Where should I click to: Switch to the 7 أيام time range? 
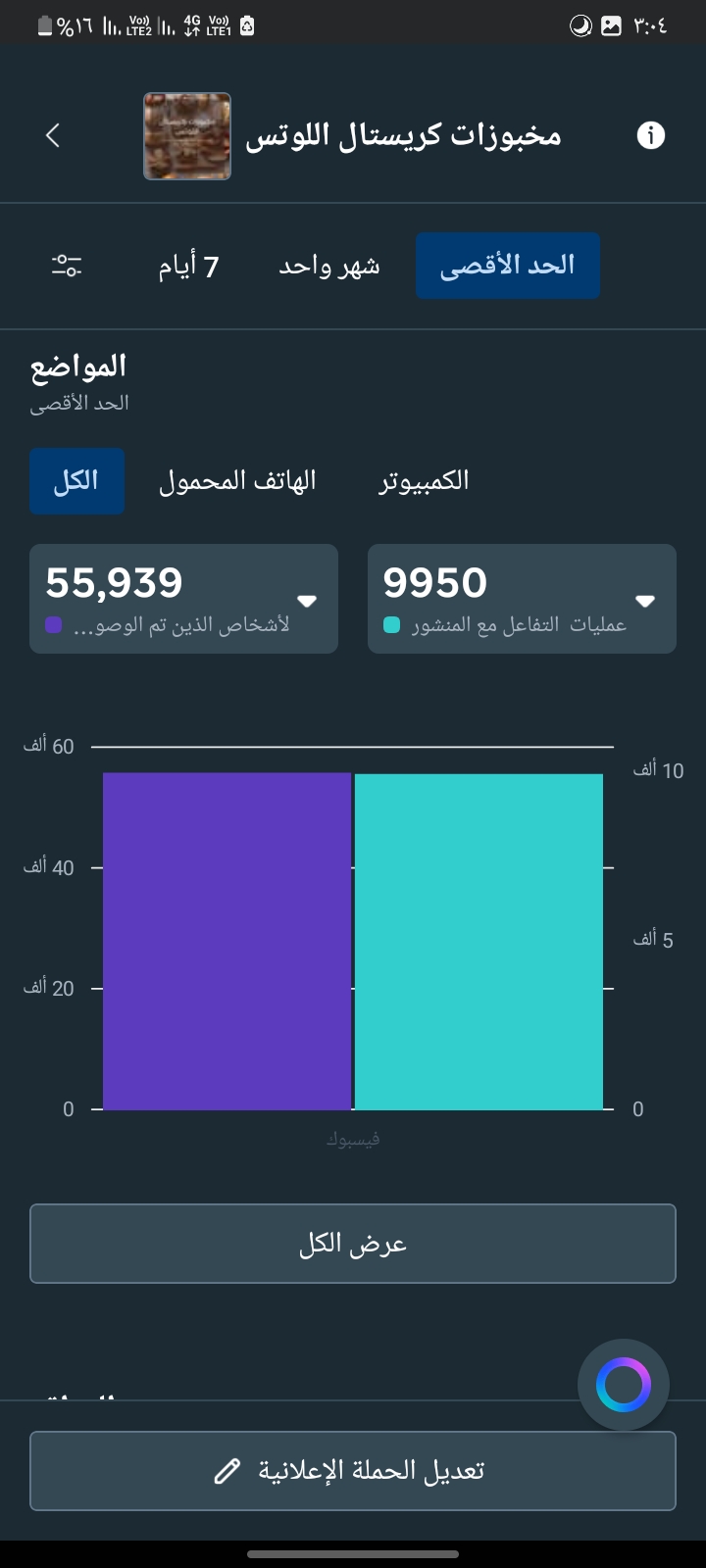tap(189, 266)
